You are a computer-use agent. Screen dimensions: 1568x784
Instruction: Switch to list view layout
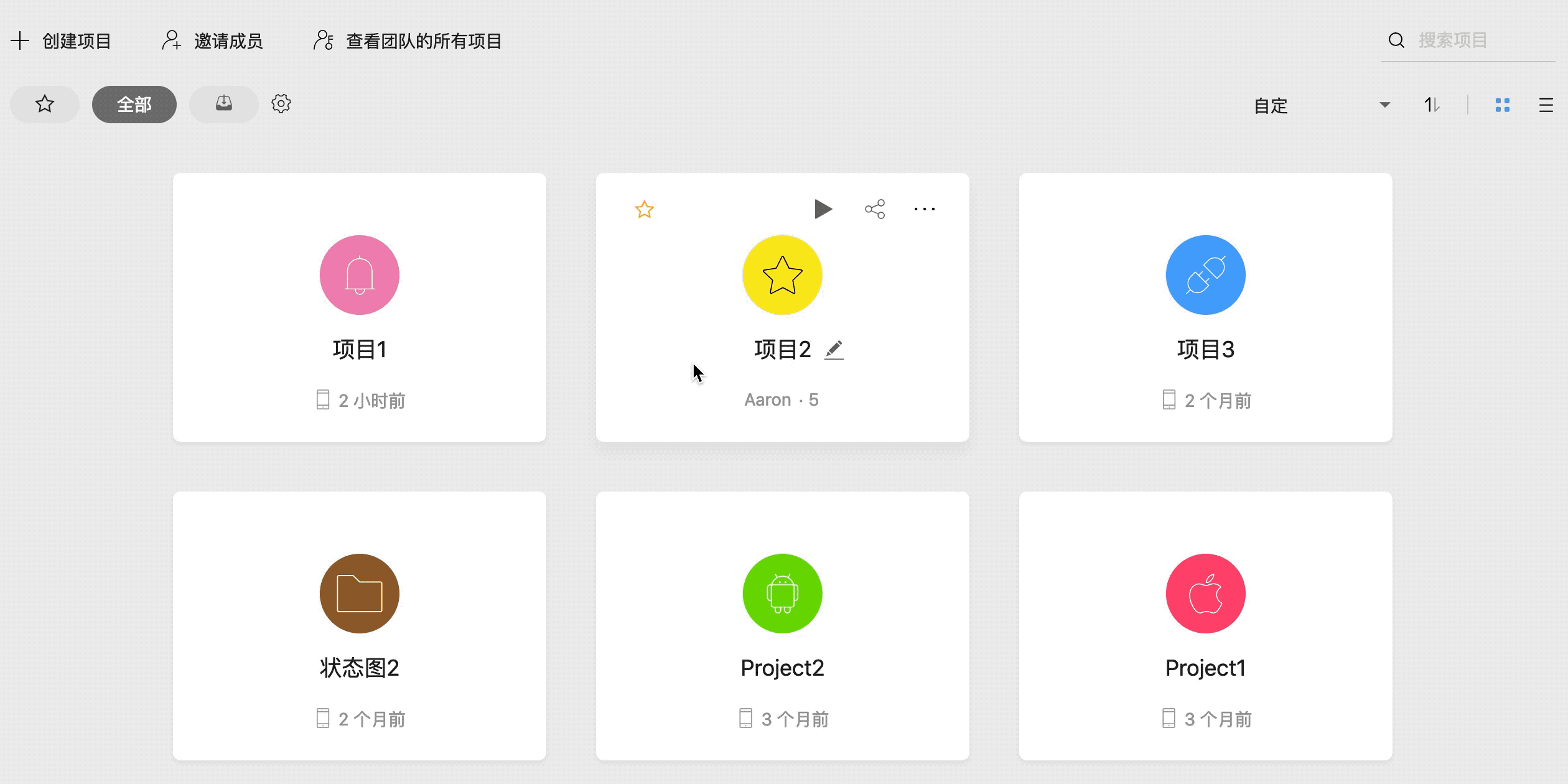tap(1546, 105)
